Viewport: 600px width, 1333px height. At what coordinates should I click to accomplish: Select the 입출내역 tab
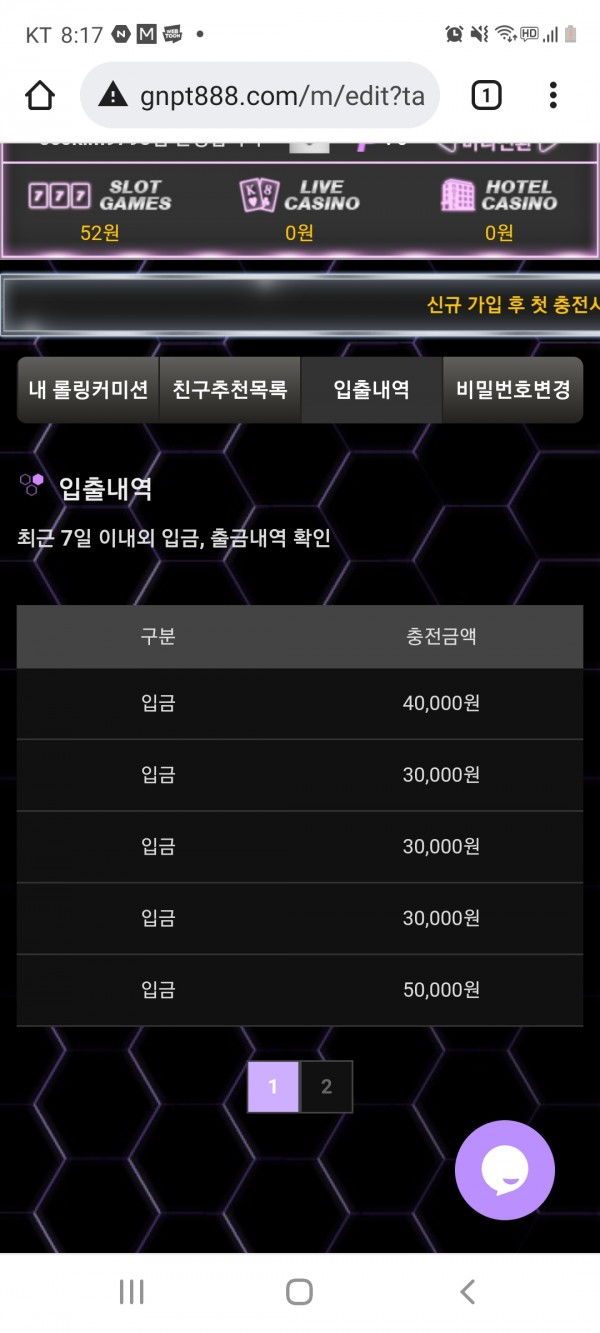tap(371, 390)
